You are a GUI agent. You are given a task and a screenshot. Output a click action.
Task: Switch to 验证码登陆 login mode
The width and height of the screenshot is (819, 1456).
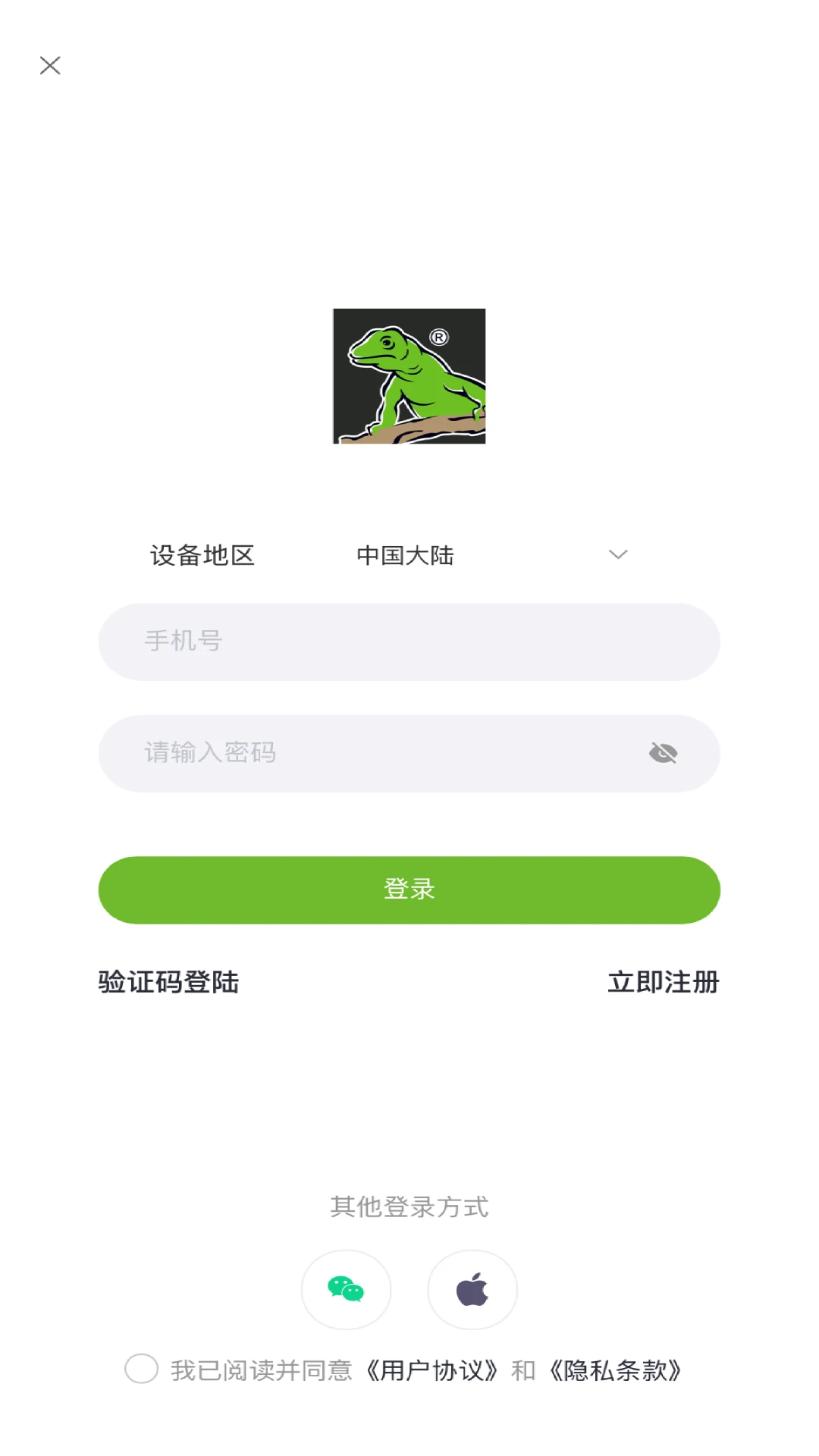point(168,982)
